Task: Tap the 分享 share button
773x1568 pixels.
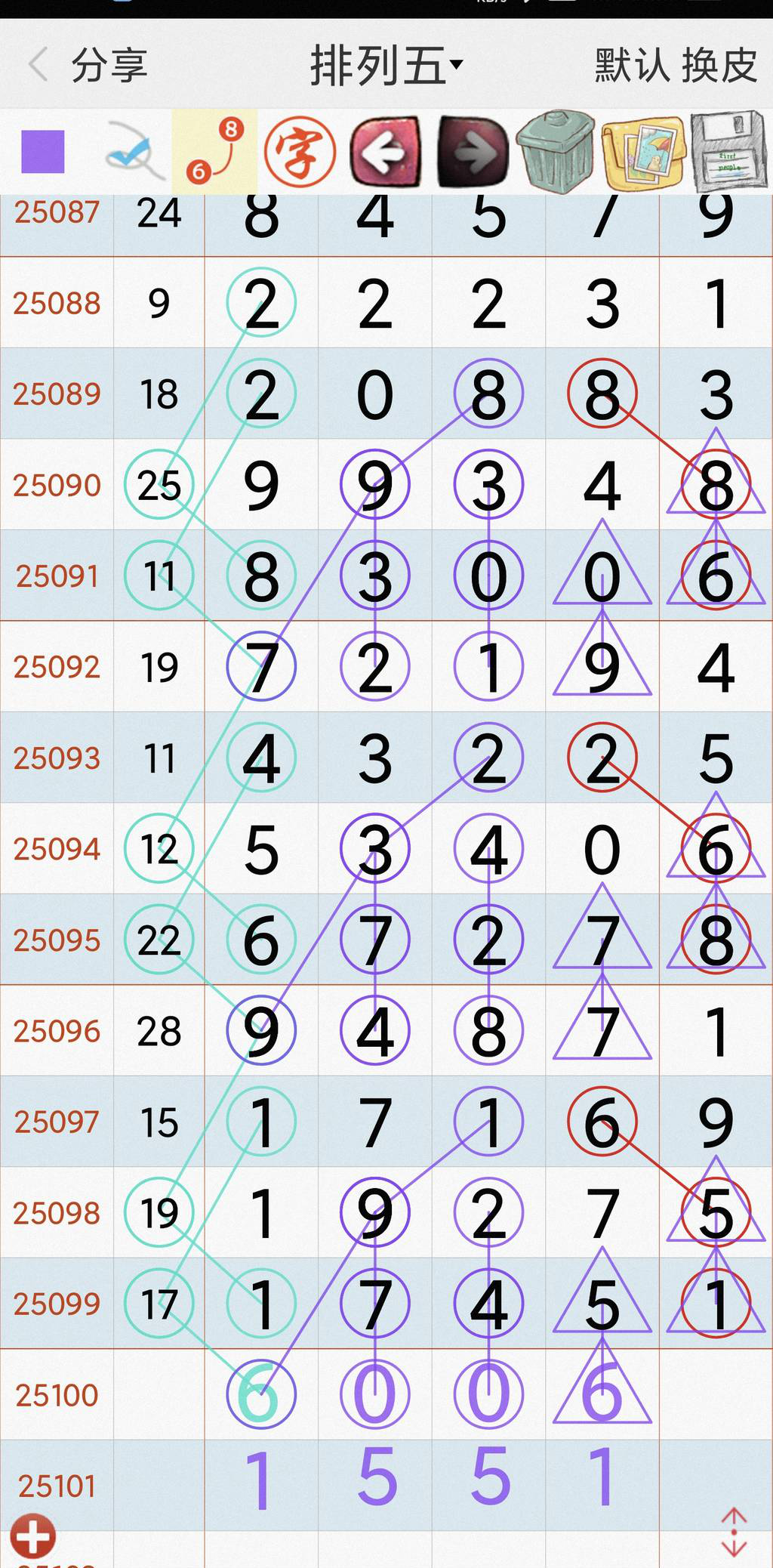Action: (x=109, y=65)
